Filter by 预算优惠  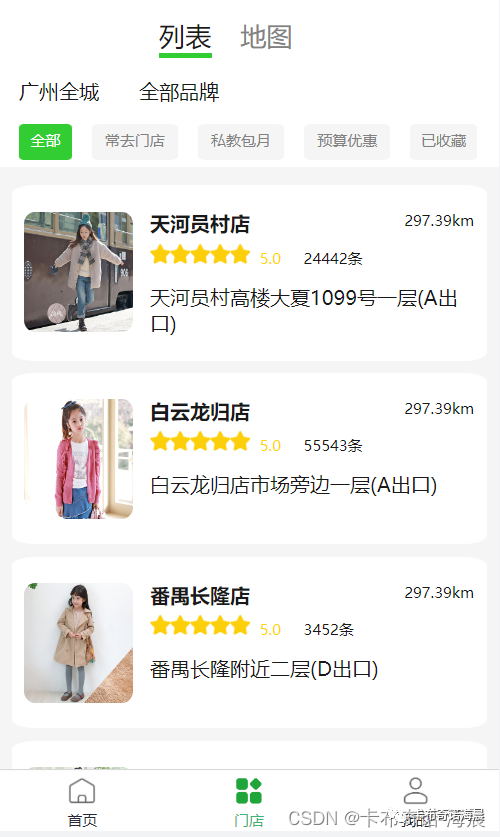coord(347,141)
